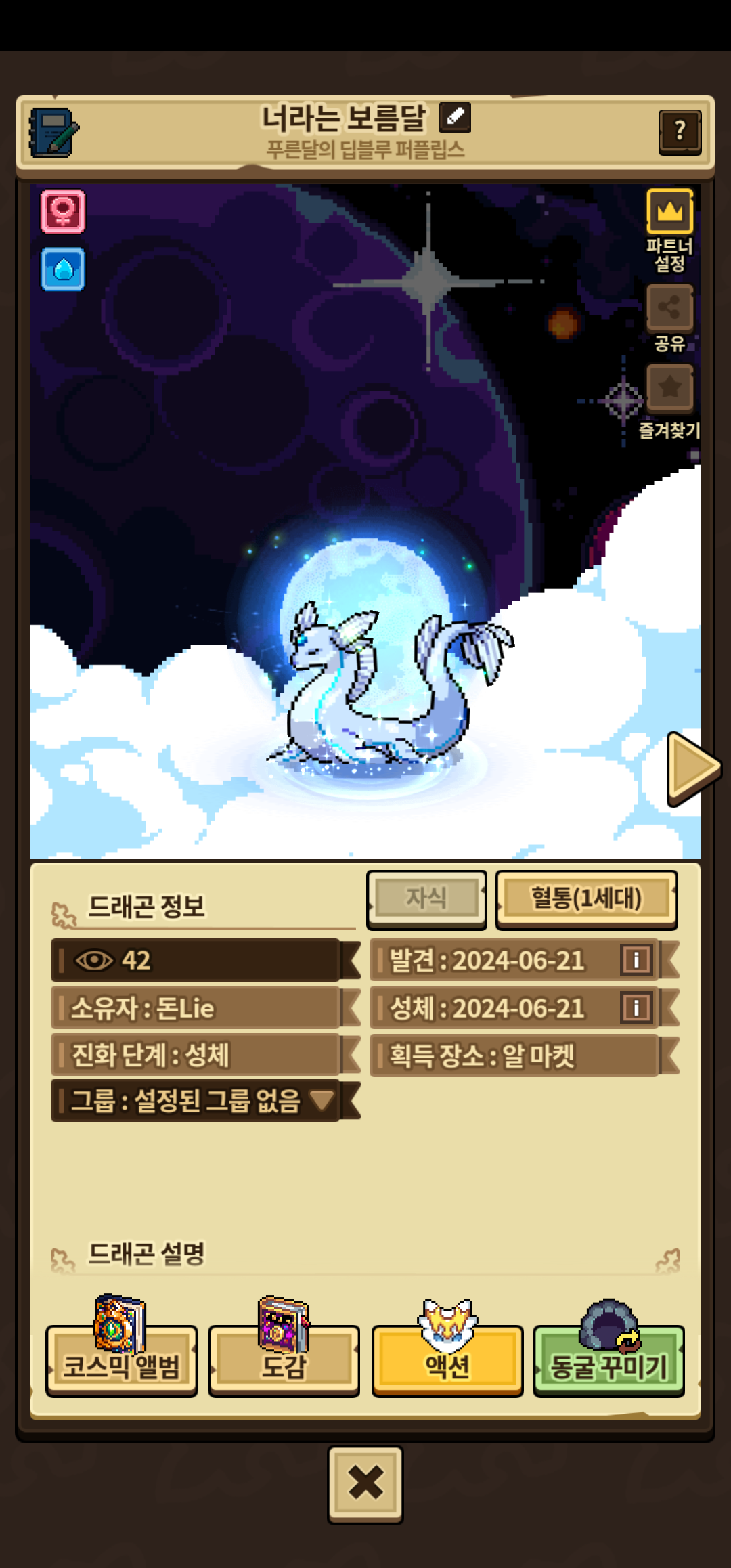731x1568 pixels.
Task: Expand the 그룹 group dropdown
Action: click(322, 1100)
